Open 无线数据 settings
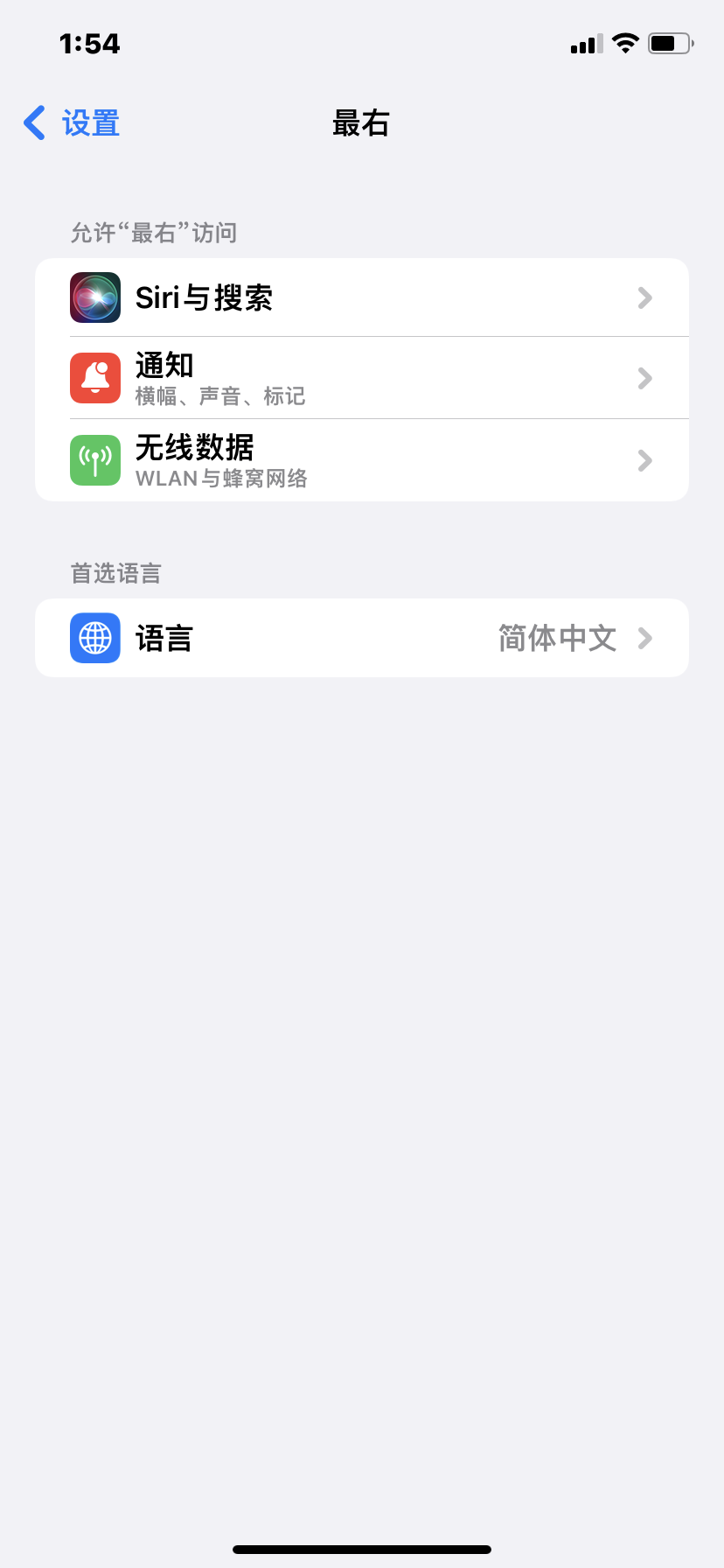This screenshot has width=724, height=1568. [362, 460]
